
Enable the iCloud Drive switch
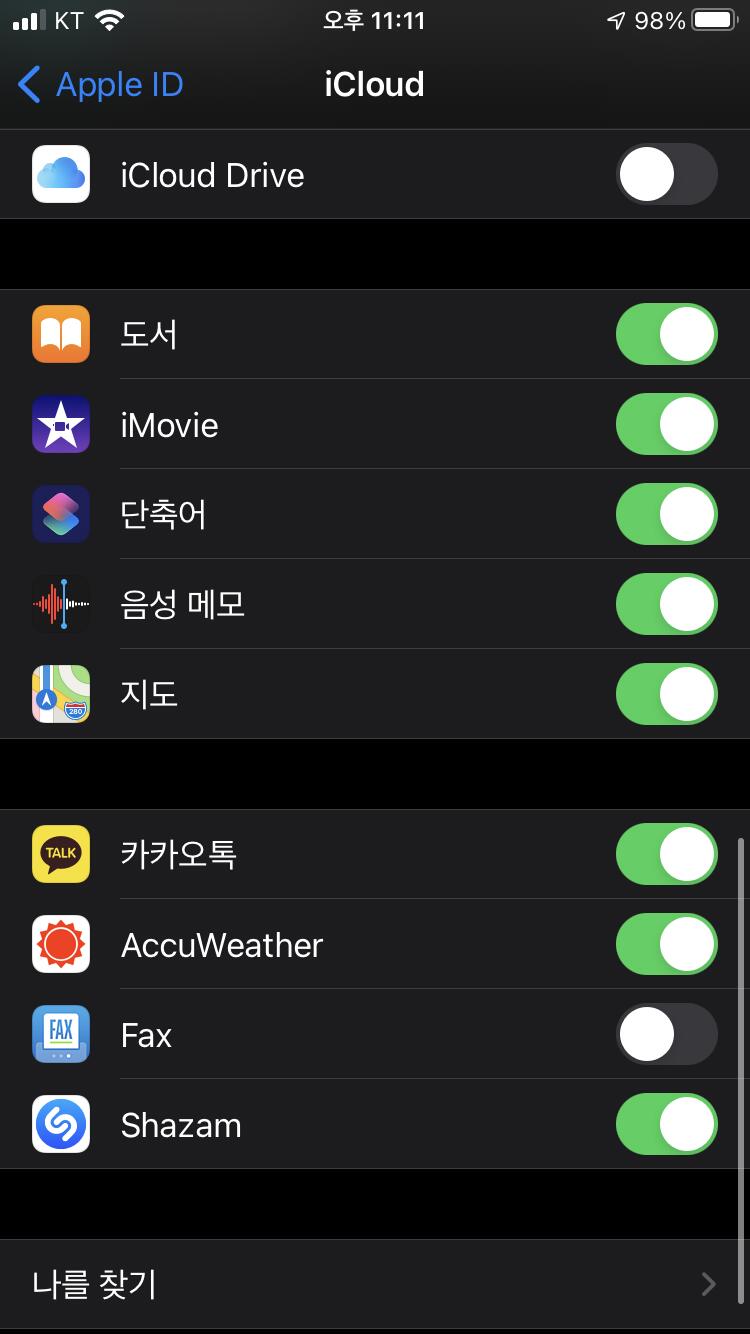[666, 174]
